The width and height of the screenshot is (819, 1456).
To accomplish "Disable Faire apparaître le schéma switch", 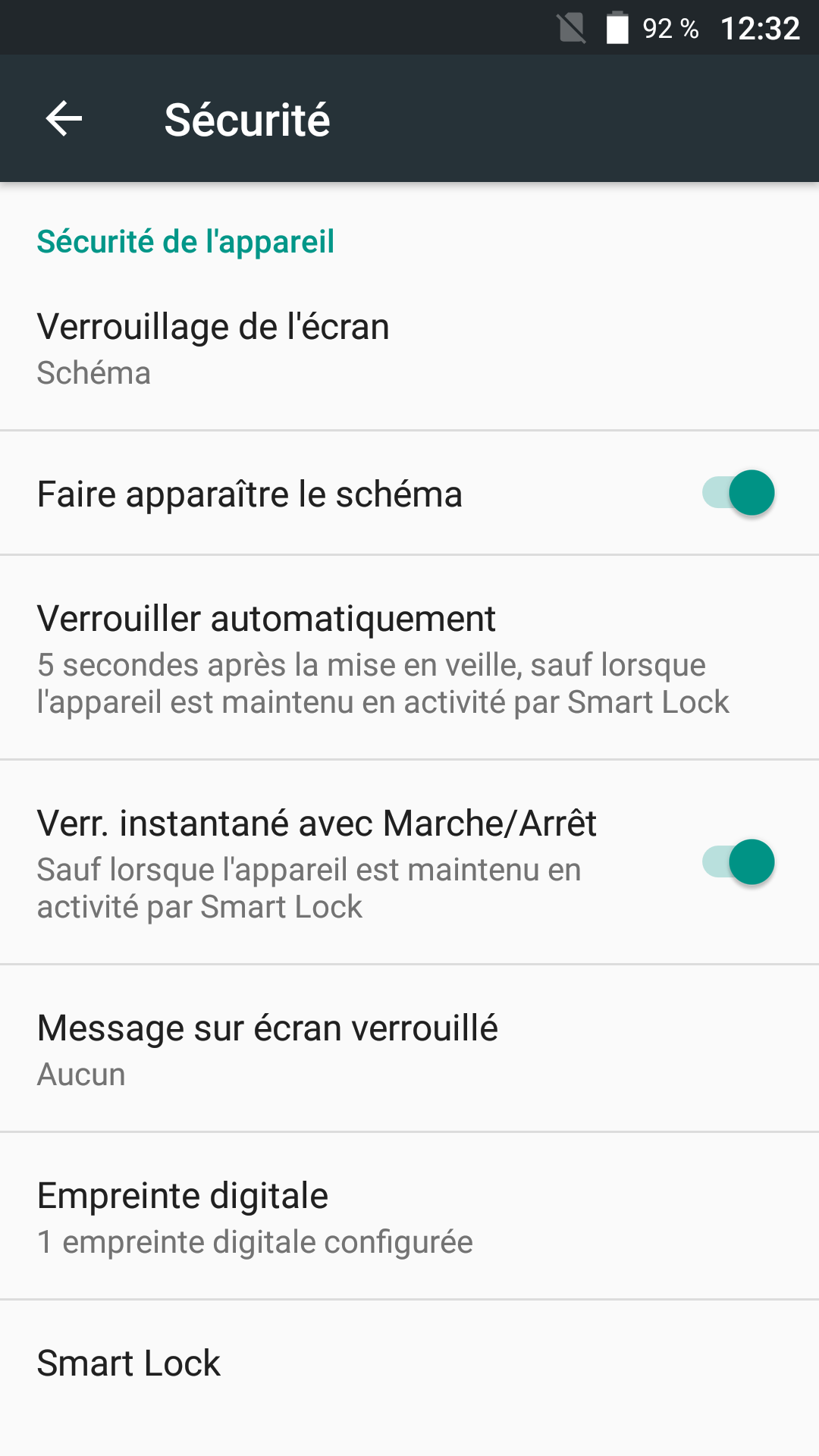I will 738,493.
